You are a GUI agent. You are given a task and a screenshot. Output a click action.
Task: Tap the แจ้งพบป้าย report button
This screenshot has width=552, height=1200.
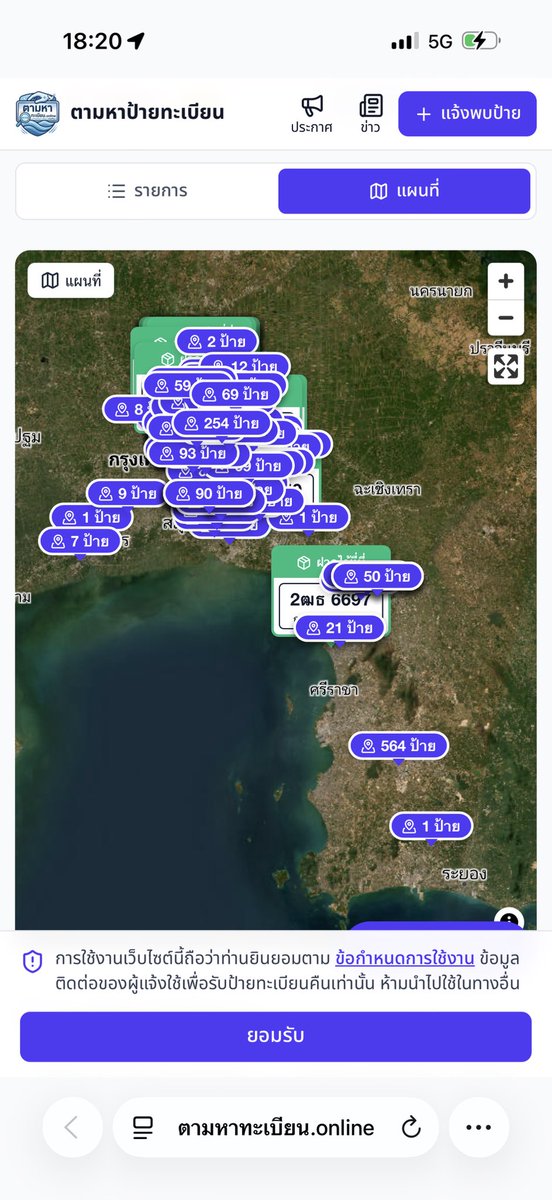pyautogui.click(x=467, y=114)
